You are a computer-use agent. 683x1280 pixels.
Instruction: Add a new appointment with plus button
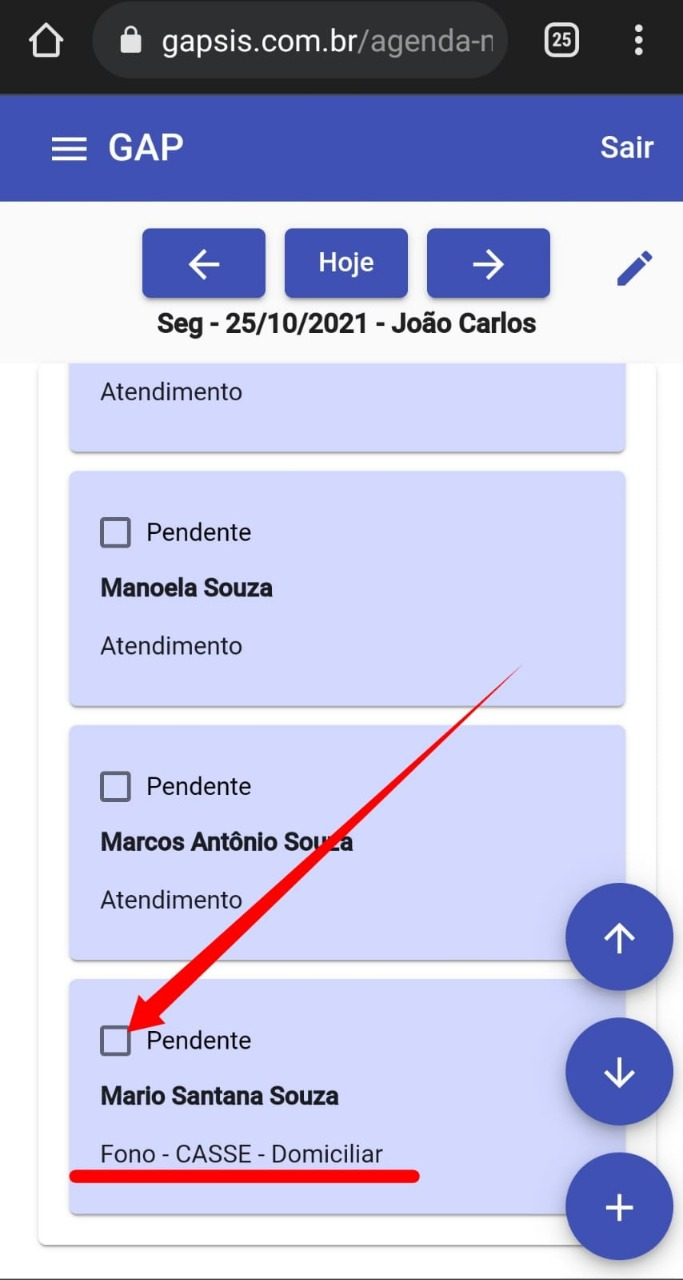[x=619, y=1206]
